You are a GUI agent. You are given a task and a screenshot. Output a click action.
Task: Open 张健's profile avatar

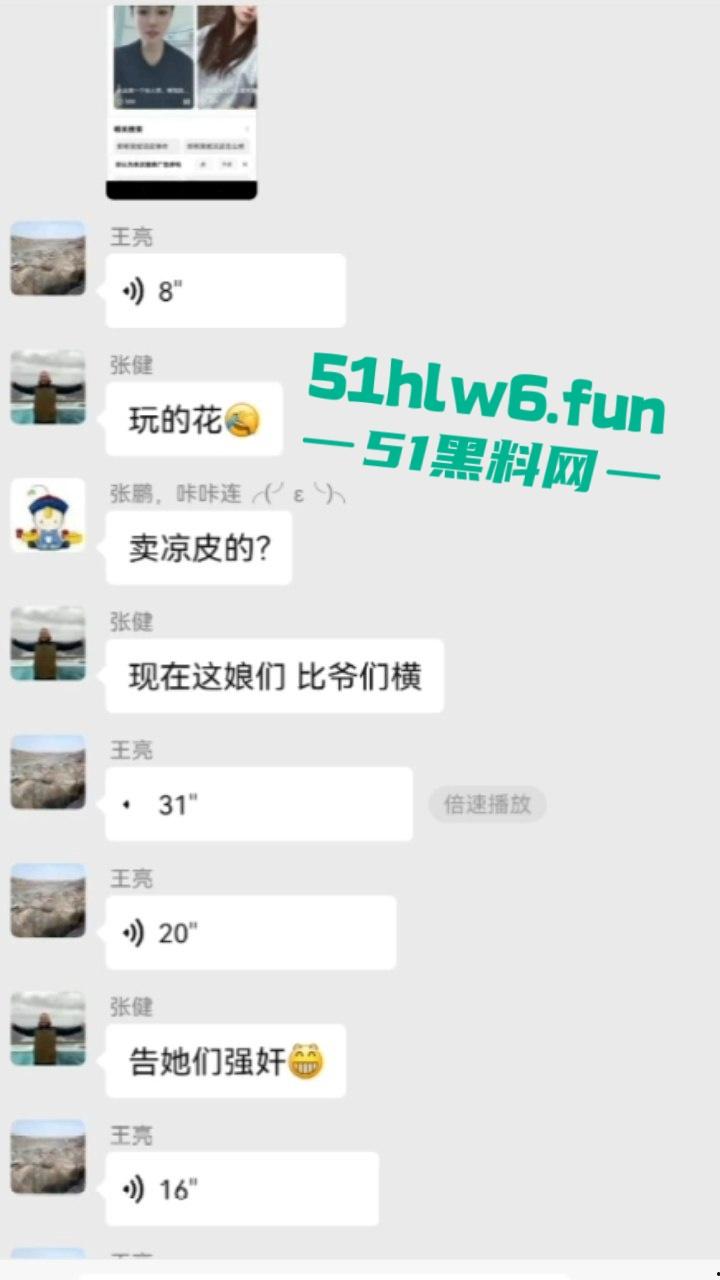coord(47,388)
